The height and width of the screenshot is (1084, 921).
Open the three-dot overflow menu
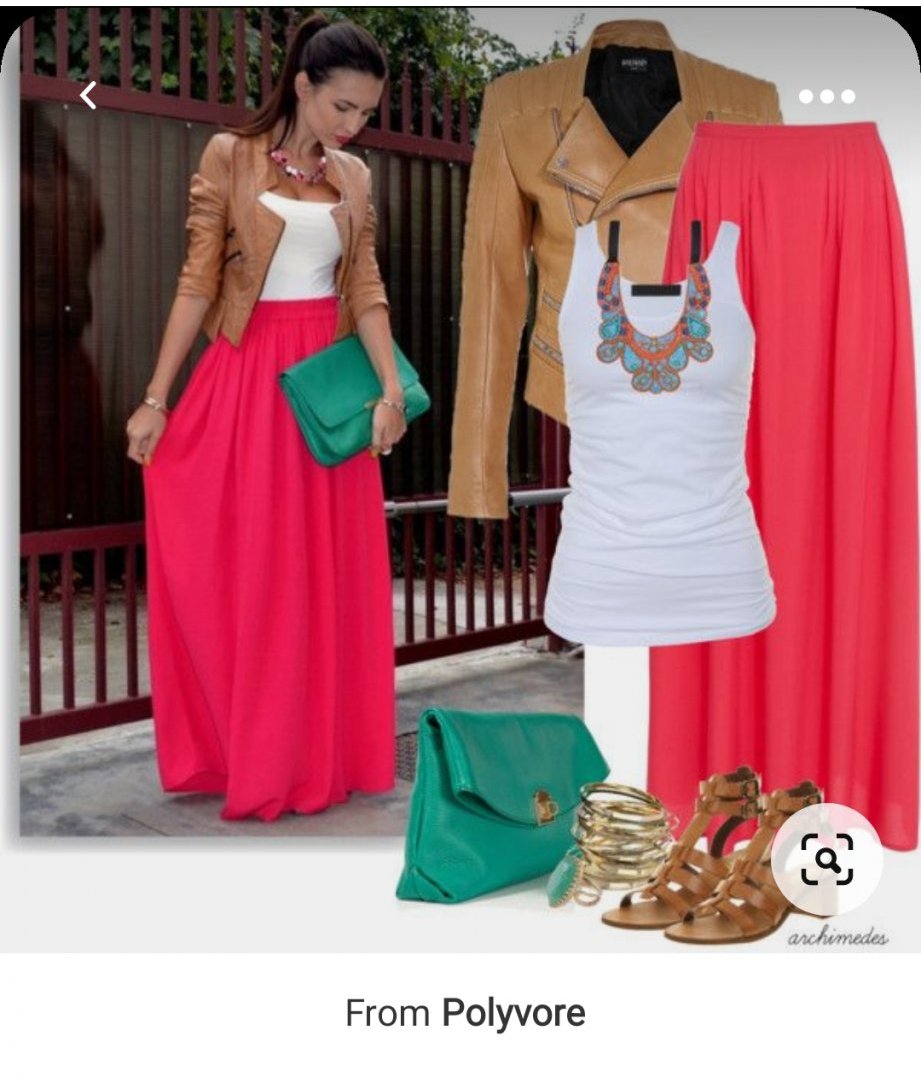(826, 97)
